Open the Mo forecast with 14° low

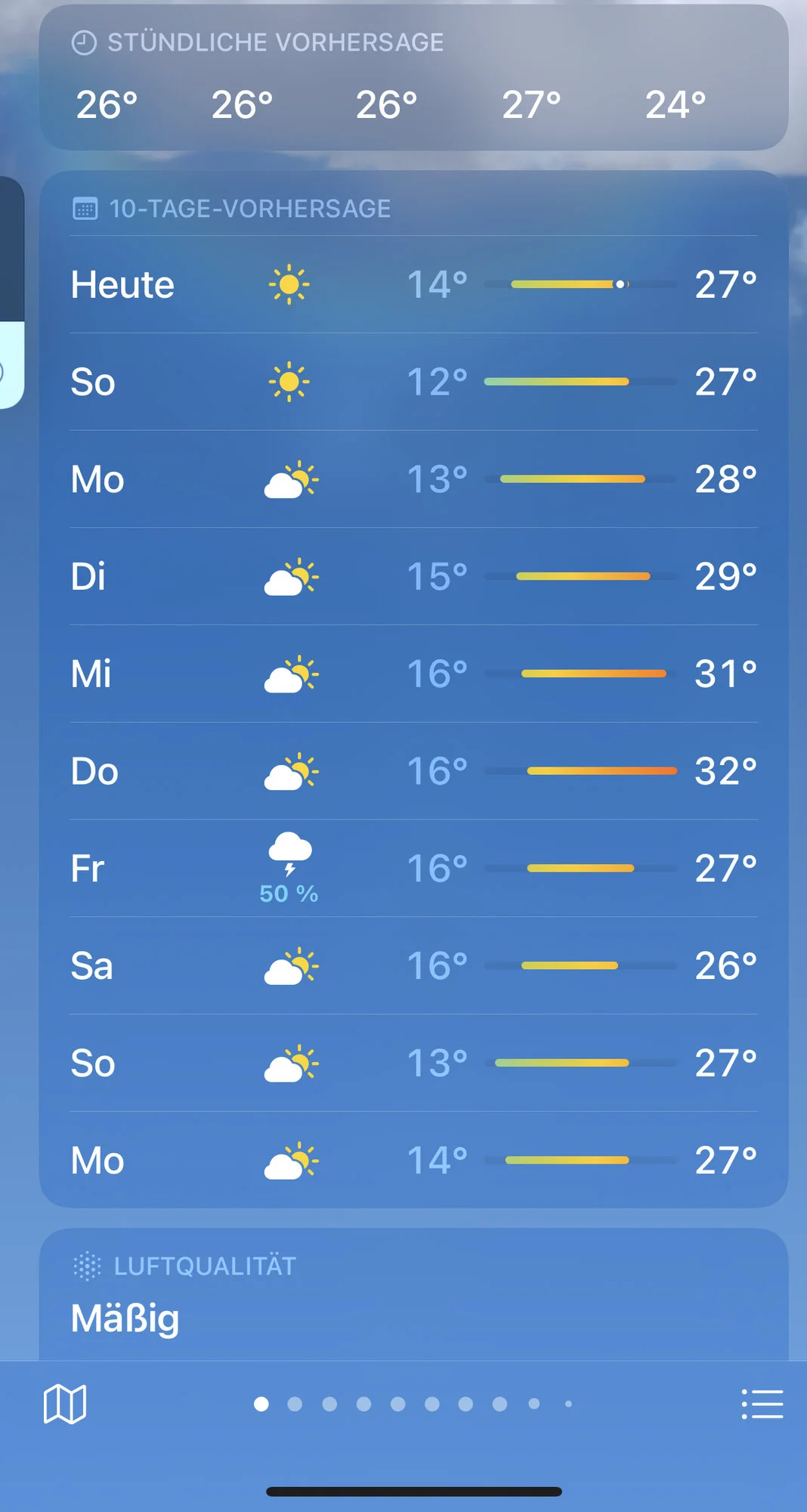(x=413, y=1160)
